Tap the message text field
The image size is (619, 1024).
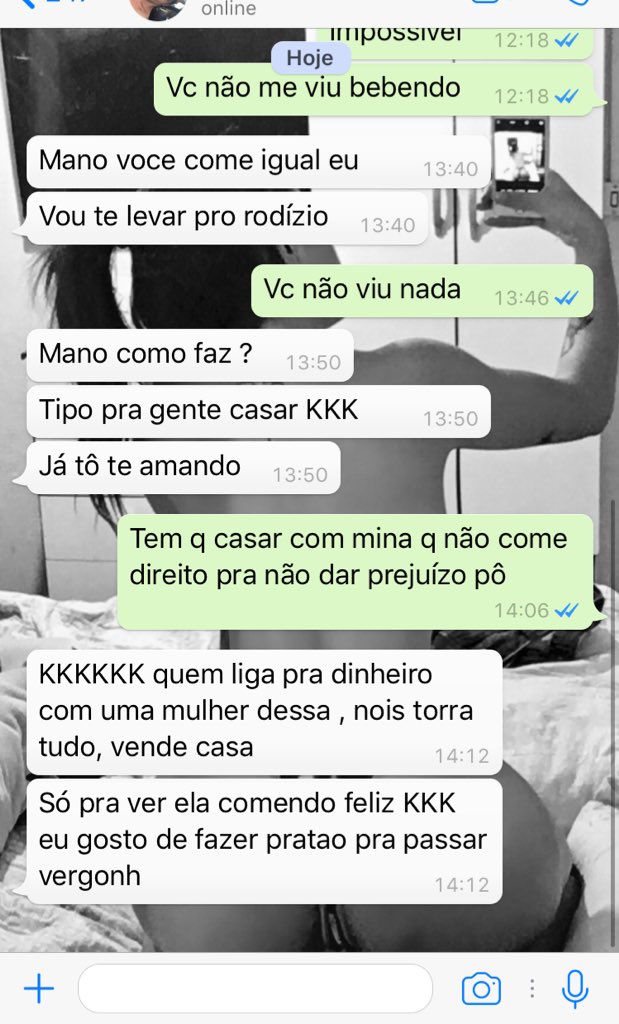pos(255,988)
